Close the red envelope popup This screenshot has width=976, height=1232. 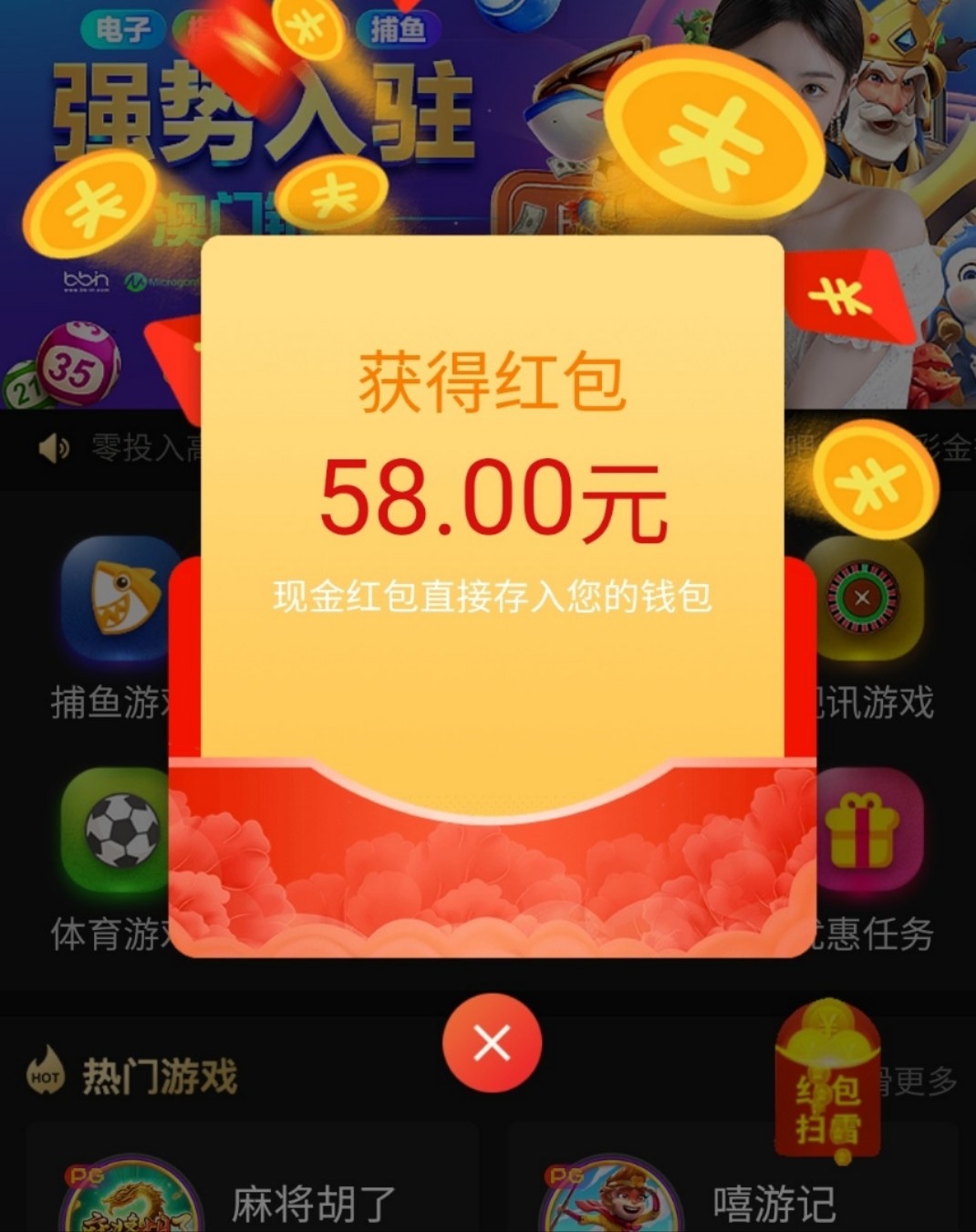tap(492, 1042)
